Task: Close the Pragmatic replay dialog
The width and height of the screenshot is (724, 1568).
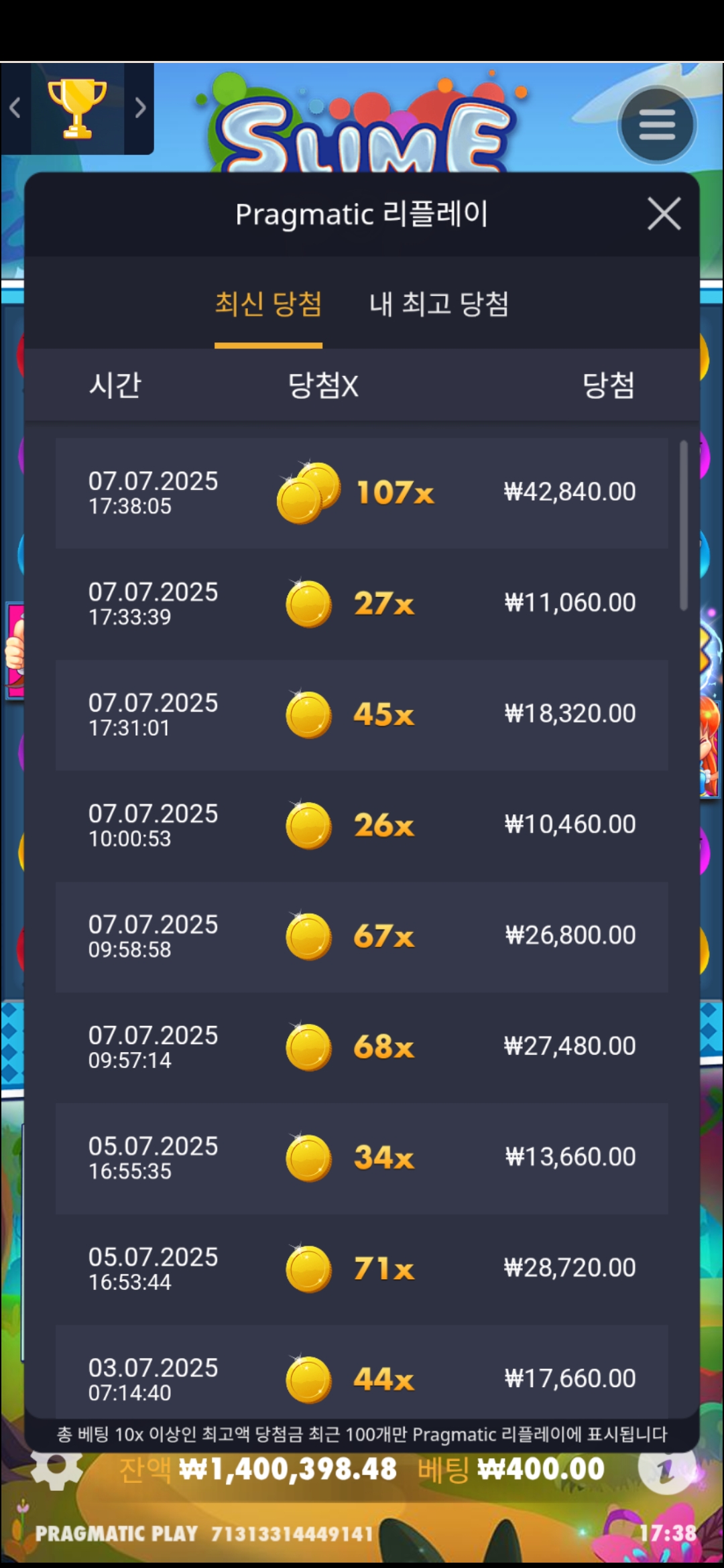Action: pyautogui.click(x=664, y=214)
